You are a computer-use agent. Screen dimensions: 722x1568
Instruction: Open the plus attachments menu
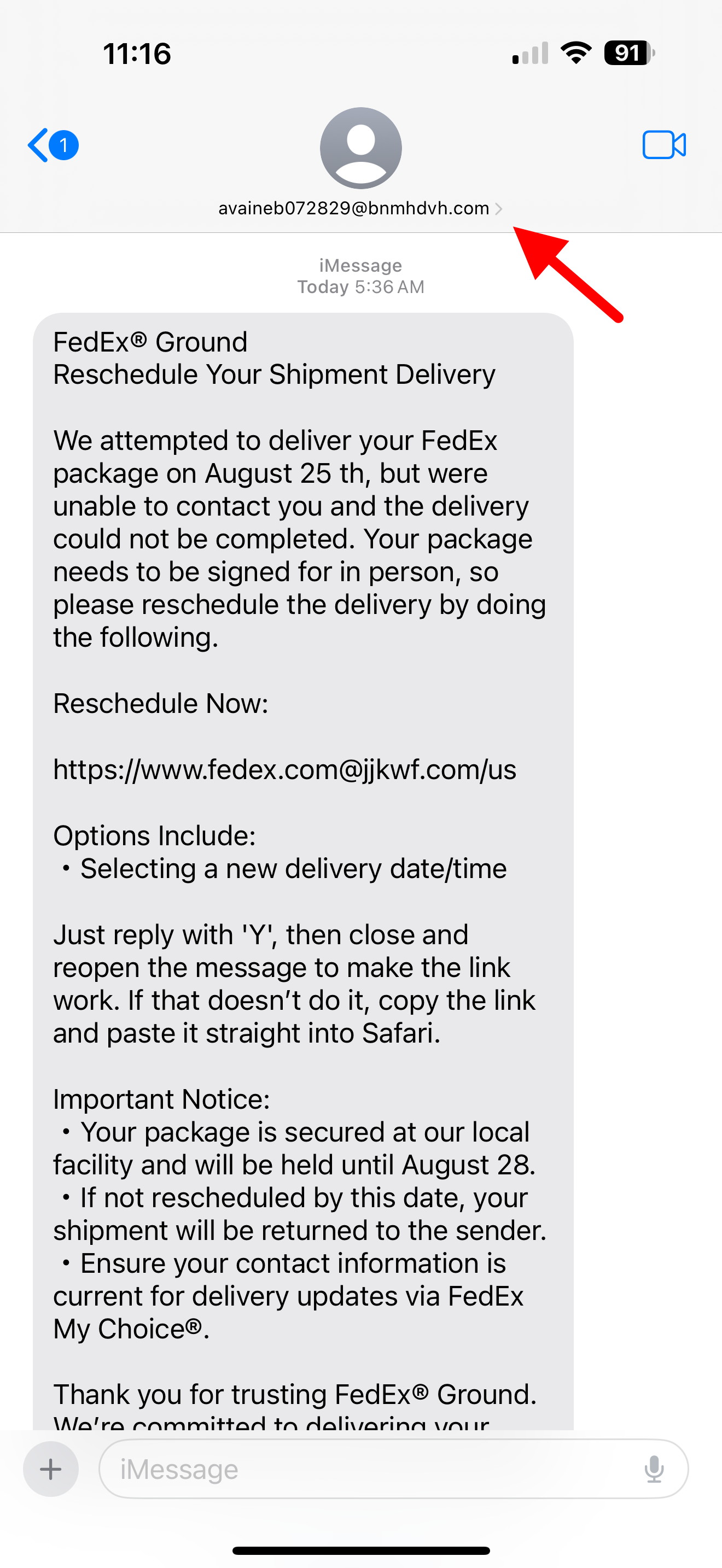50,1469
